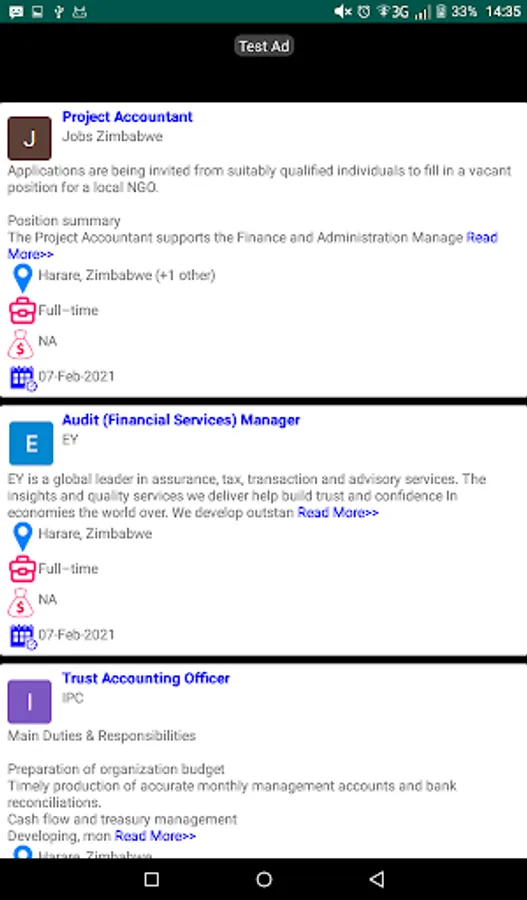The width and height of the screenshot is (527, 900).
Task: Go to the home screen
Action: coord(264,879)
